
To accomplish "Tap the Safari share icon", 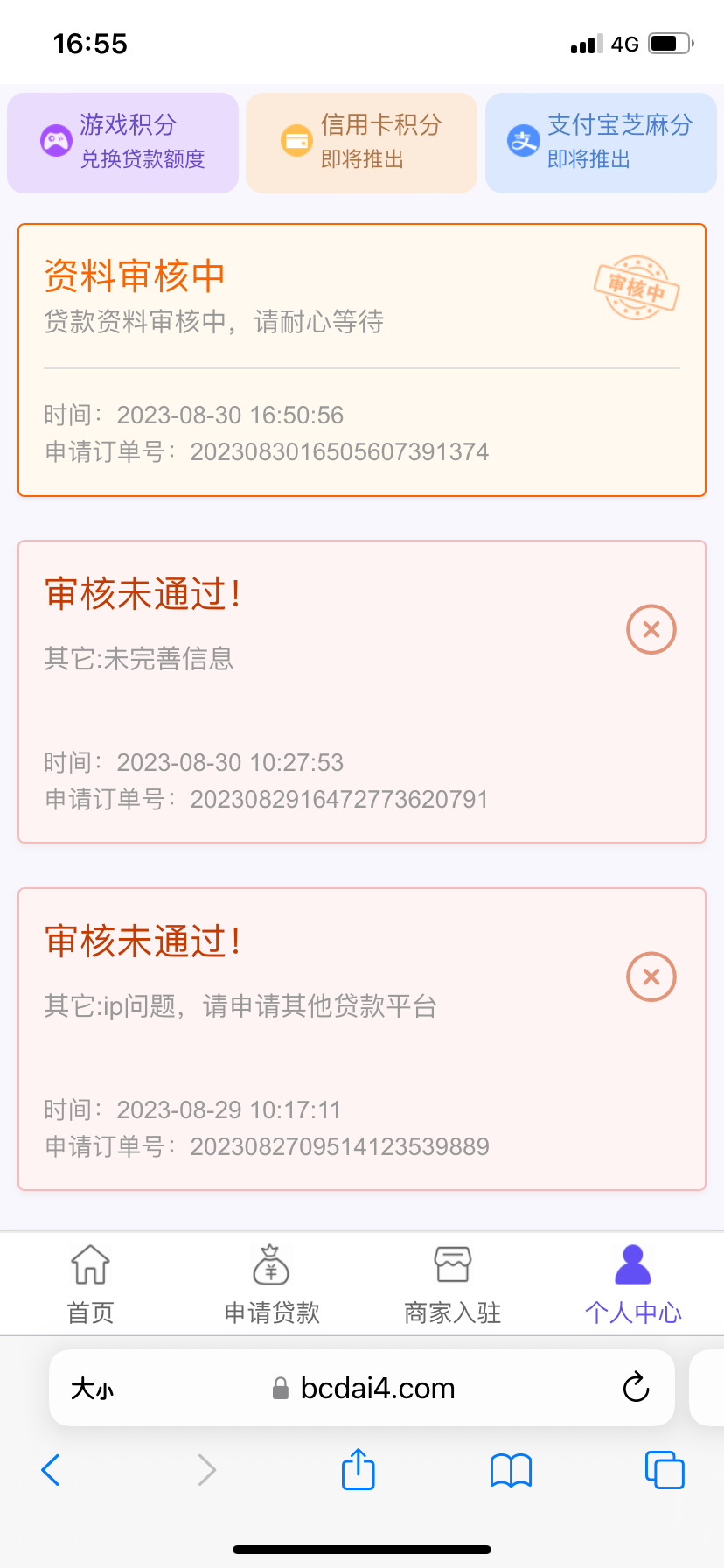I will pos(358,1470).
